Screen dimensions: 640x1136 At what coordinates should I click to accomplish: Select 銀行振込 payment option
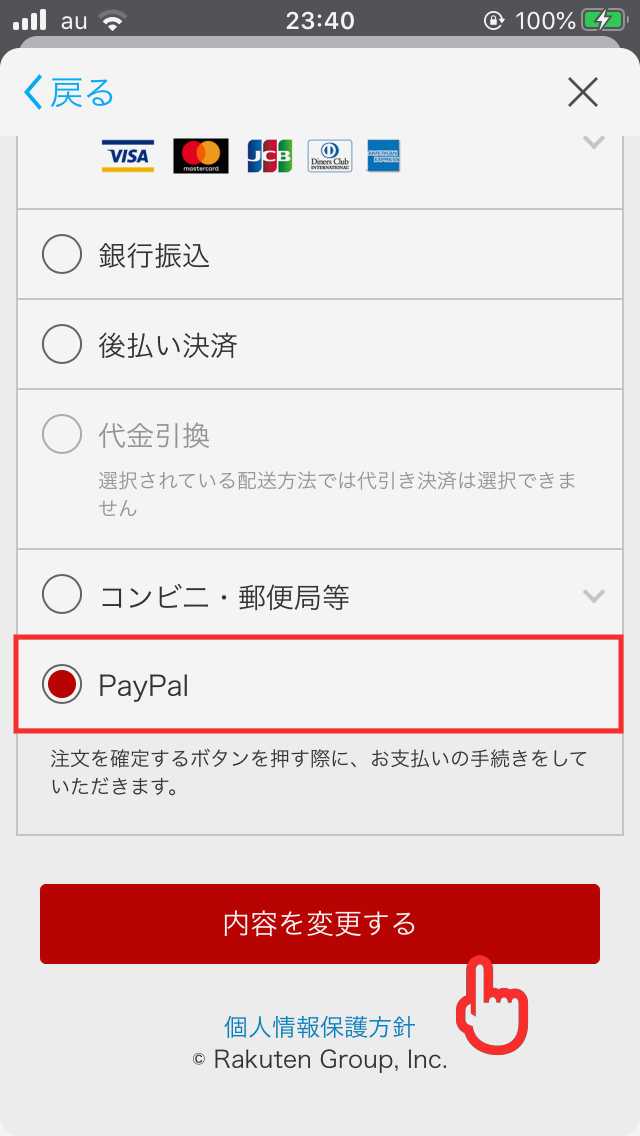pos(320,254)
